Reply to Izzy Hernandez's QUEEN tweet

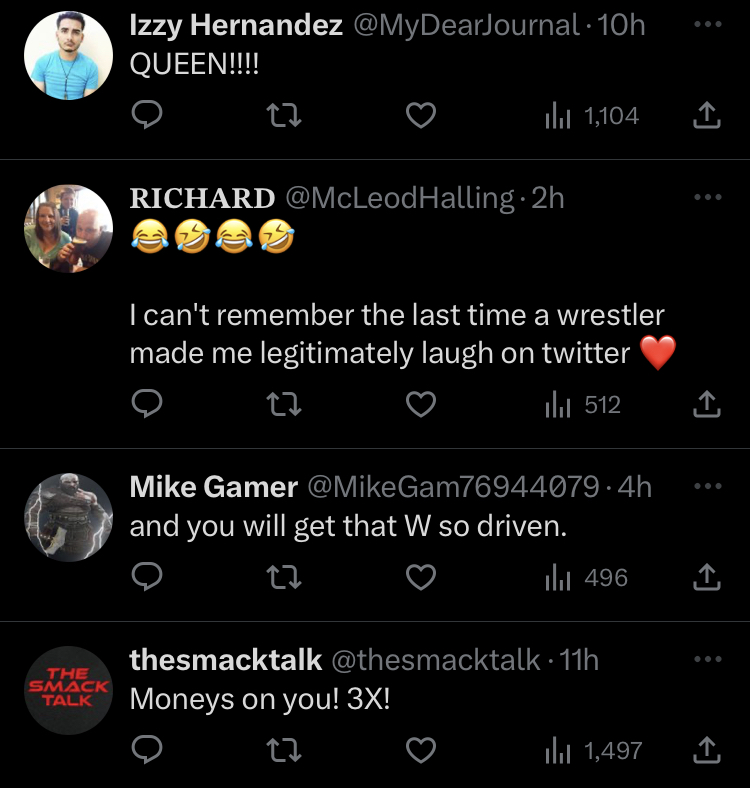[x=148, y=117]
